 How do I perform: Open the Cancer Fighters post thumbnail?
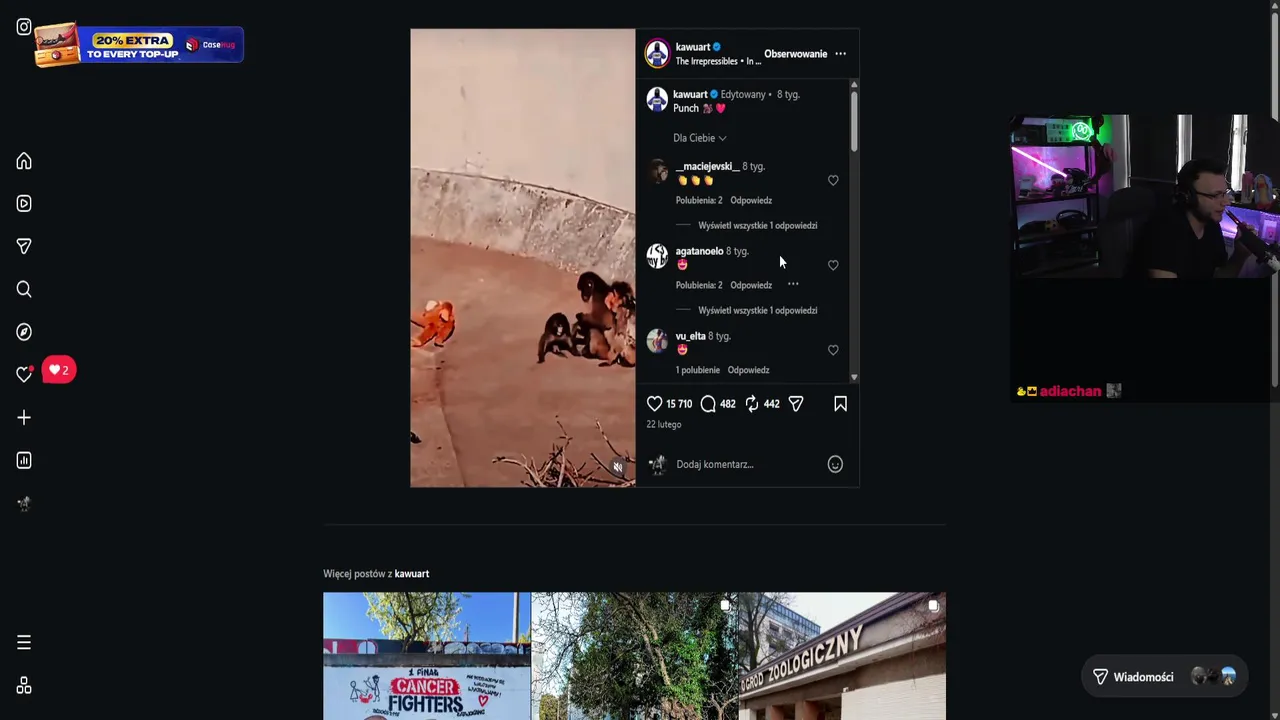[x=427, y=655]
